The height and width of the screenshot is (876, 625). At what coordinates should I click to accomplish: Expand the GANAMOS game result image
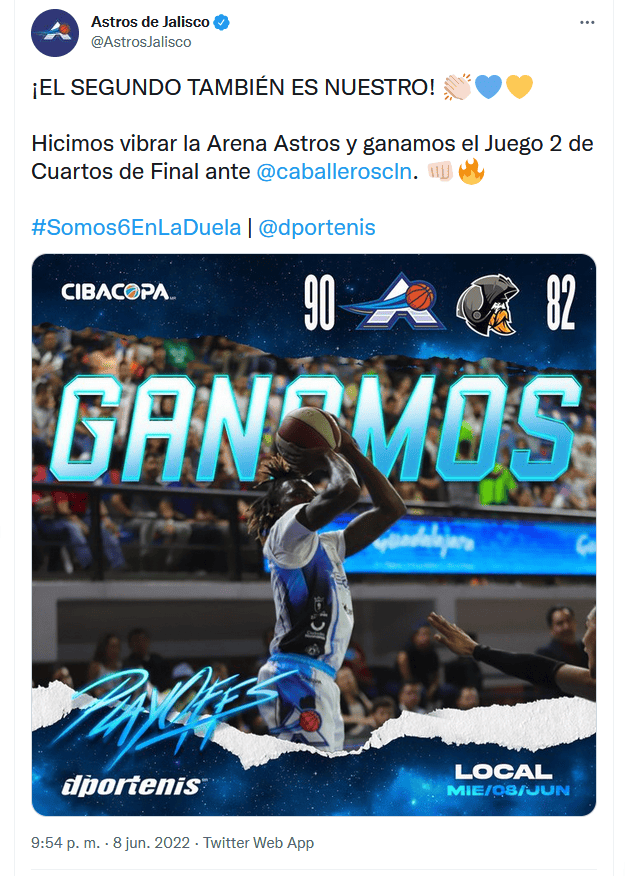[314, 535]
